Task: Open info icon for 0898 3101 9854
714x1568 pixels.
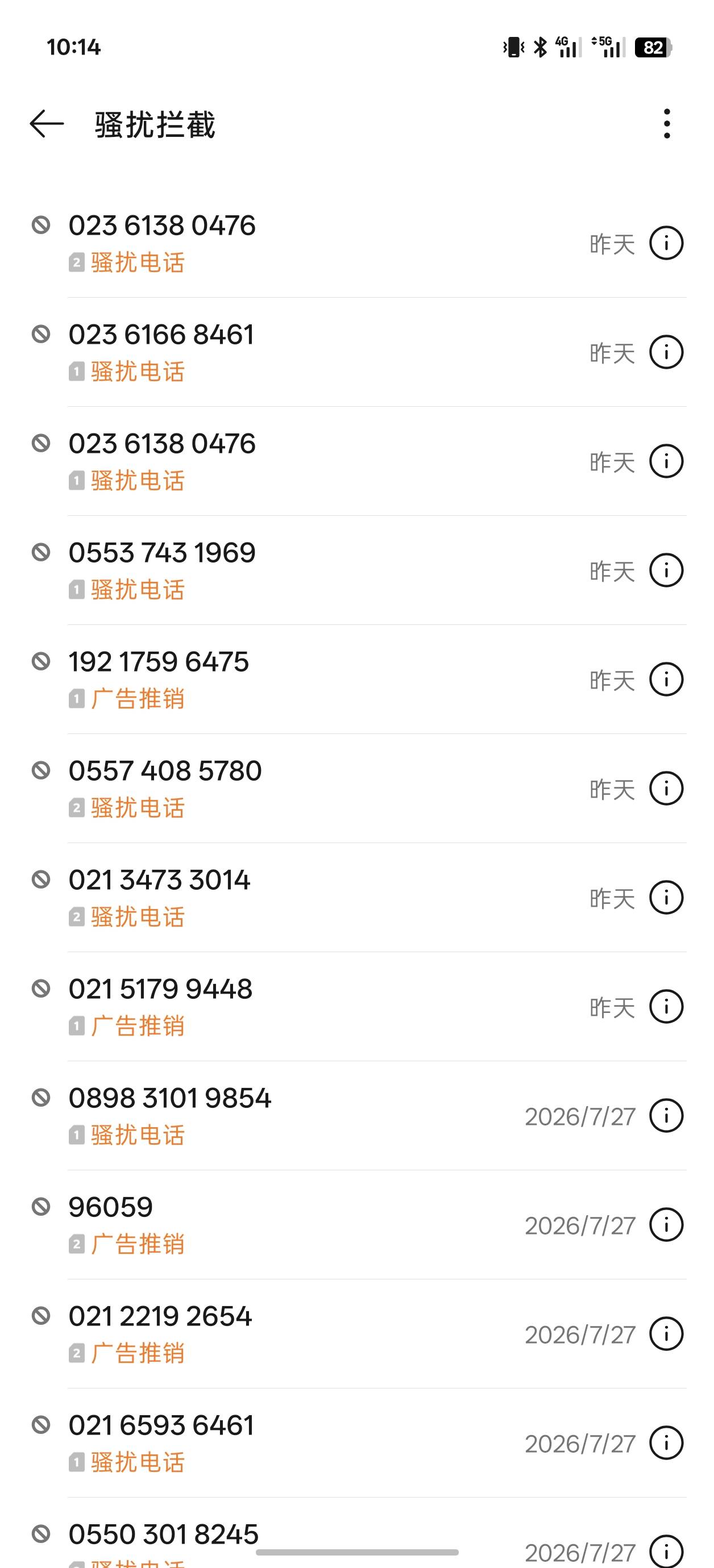Action: [x=666, y=1116]
